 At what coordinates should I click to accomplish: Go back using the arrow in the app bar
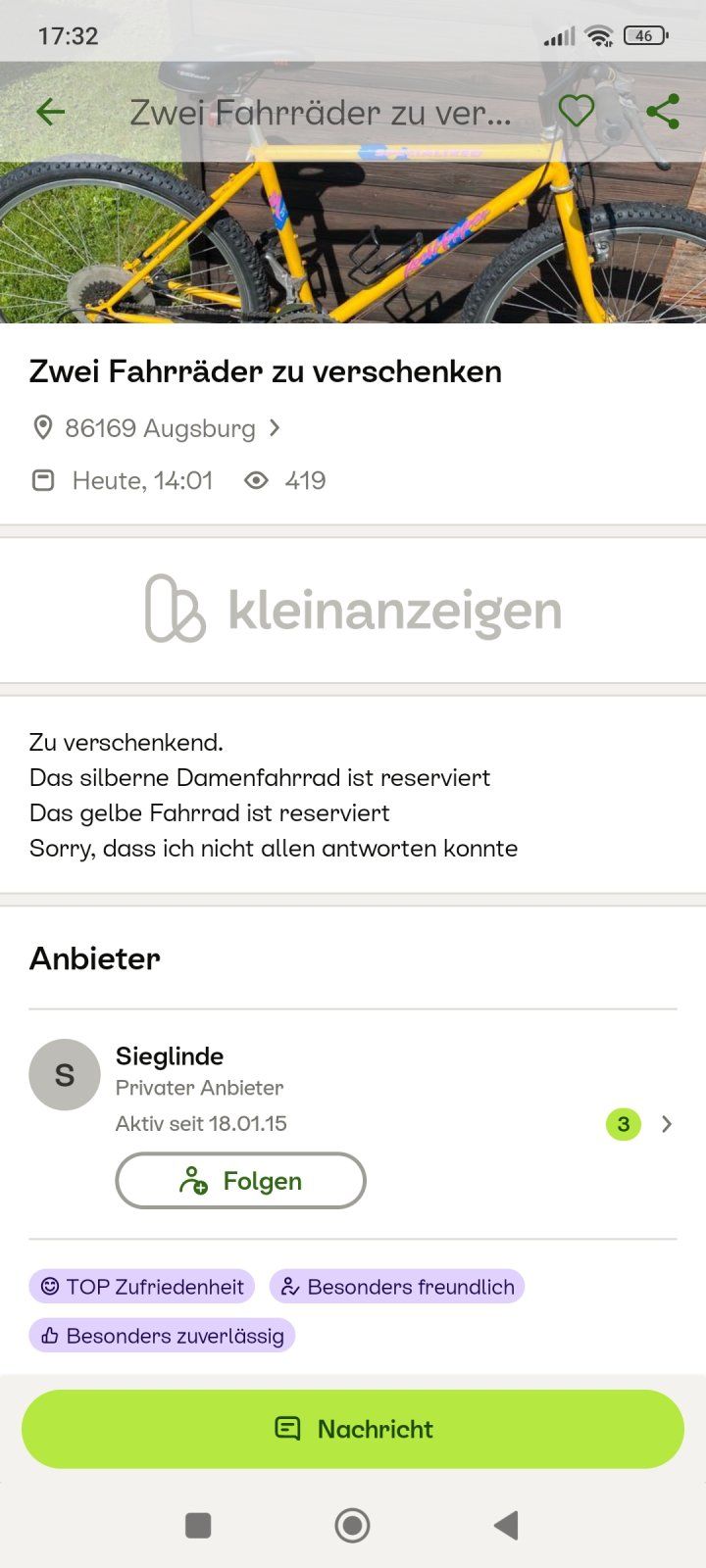(50, 112)
